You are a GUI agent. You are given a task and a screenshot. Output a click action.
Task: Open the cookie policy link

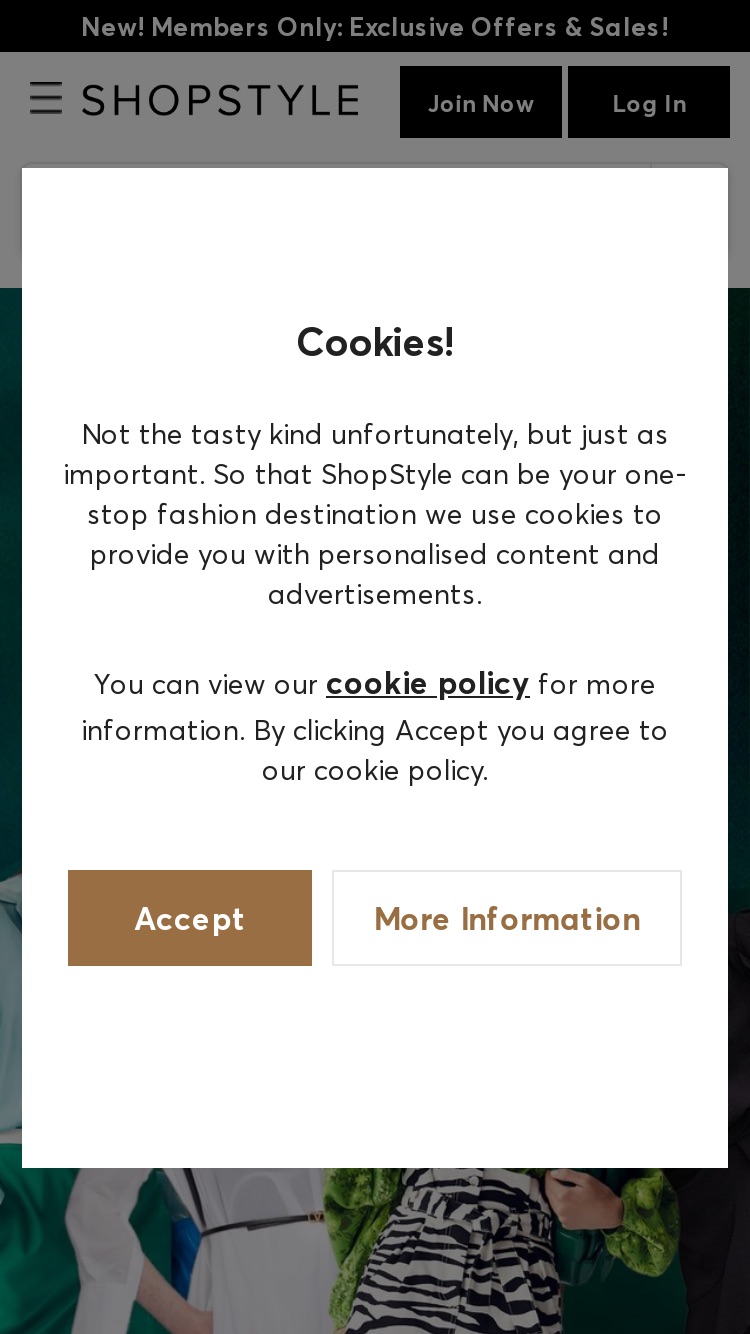pos(427,684)
